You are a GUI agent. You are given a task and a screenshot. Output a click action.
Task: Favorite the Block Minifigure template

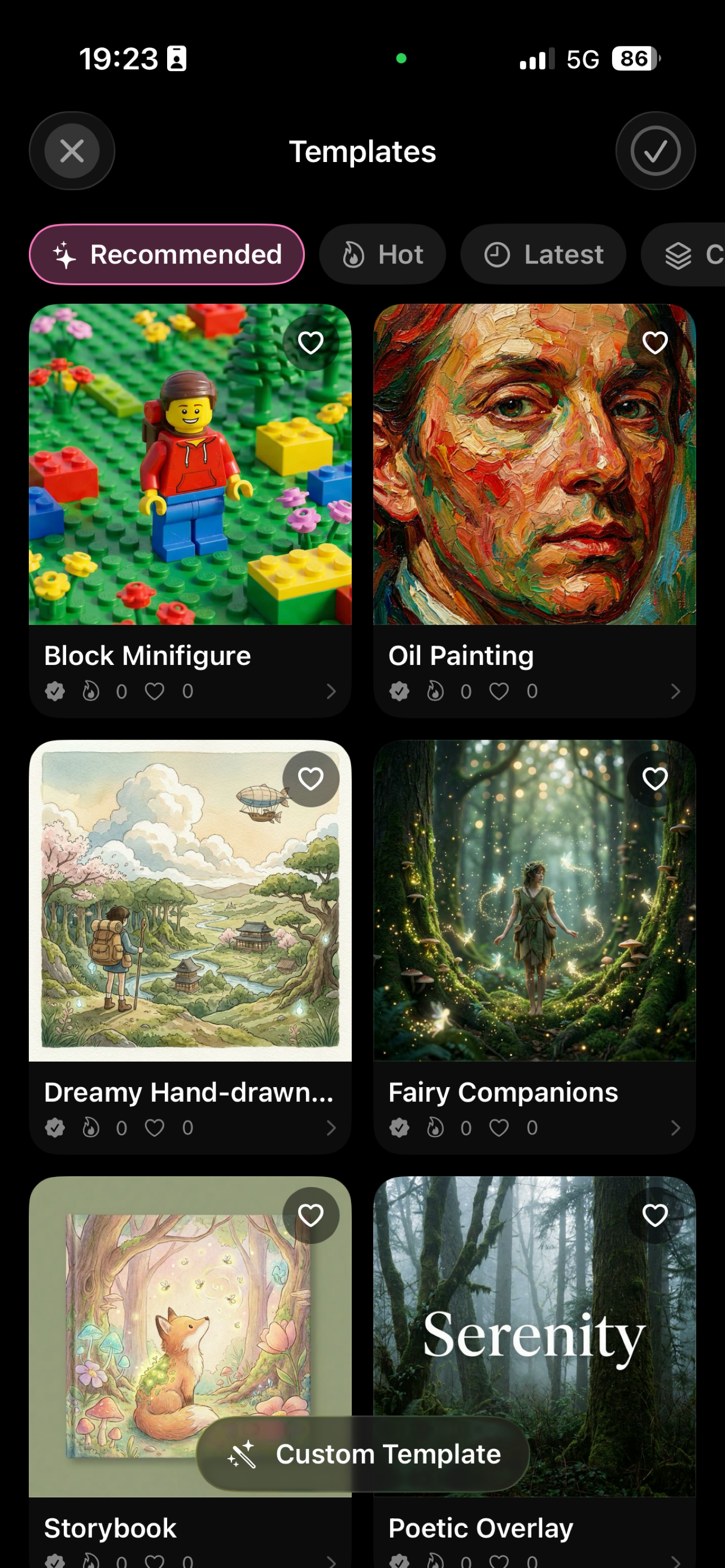(x=311, y=342)
